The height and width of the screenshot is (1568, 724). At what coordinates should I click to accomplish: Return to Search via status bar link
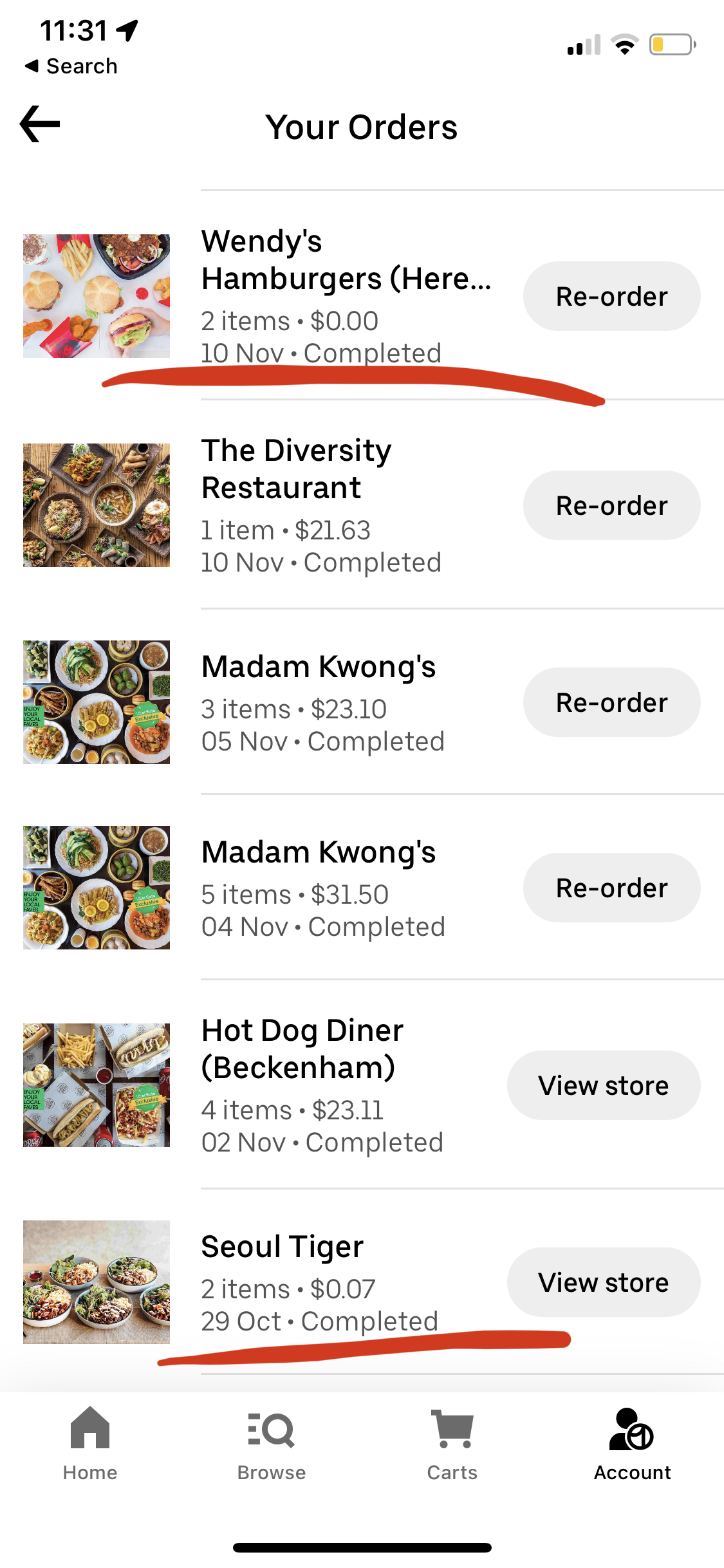click(x=71, y=66)
